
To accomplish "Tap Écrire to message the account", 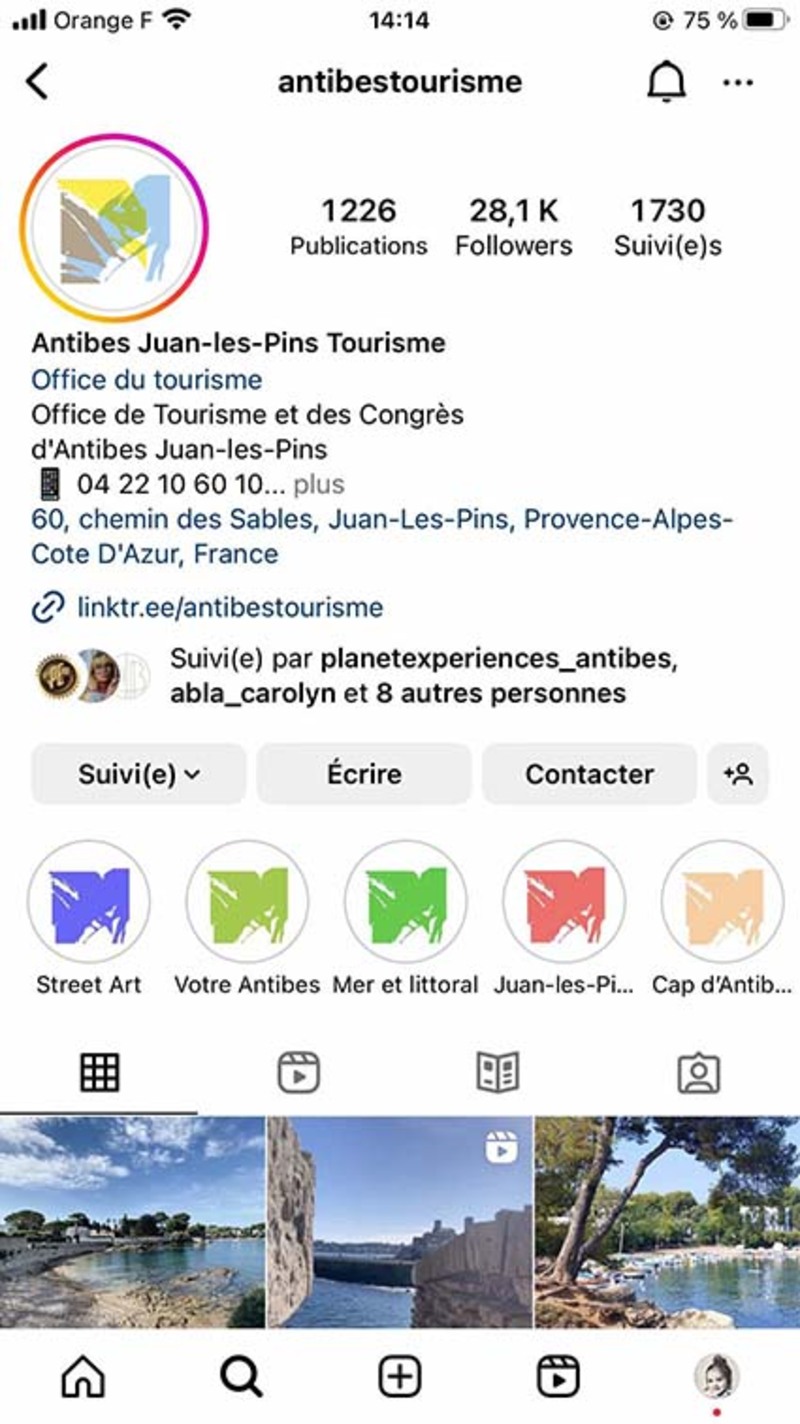I will click(x=364, y=774).
